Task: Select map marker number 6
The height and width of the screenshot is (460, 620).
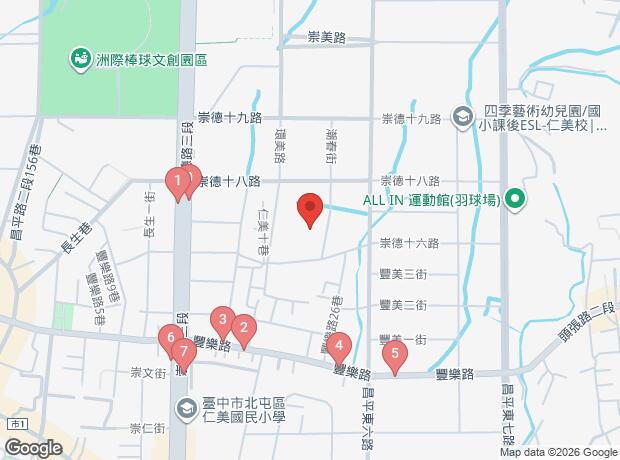Action: [x=172, y=338]
